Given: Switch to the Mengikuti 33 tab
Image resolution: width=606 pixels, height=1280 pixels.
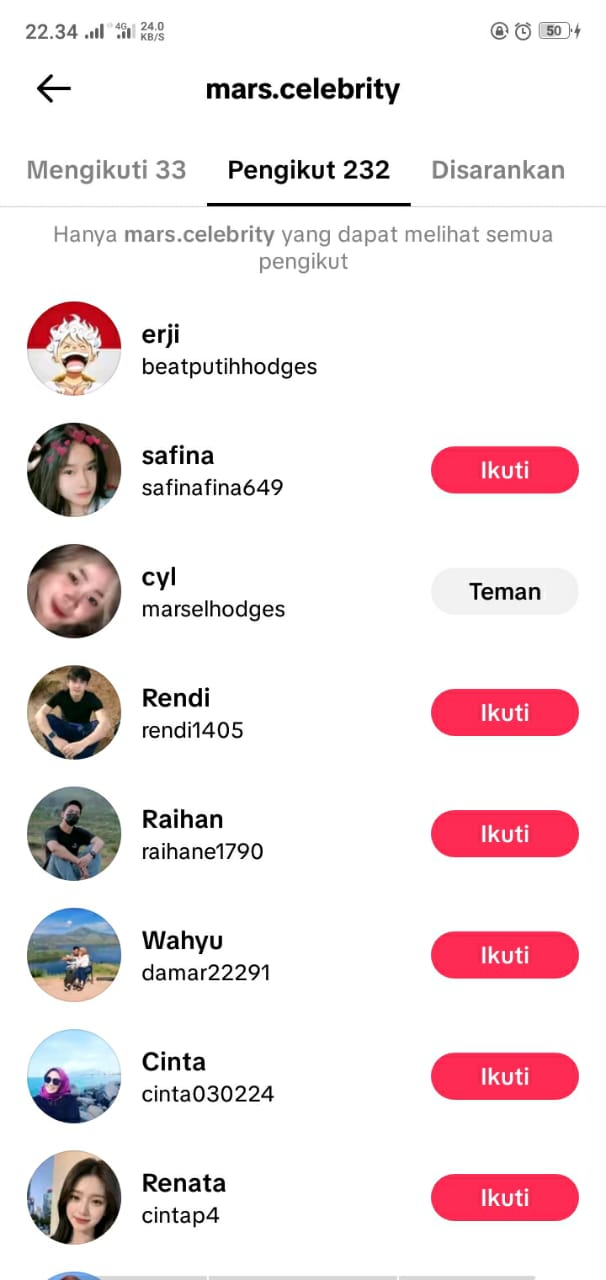Looking at the screenshot, I should coord(106,170).
